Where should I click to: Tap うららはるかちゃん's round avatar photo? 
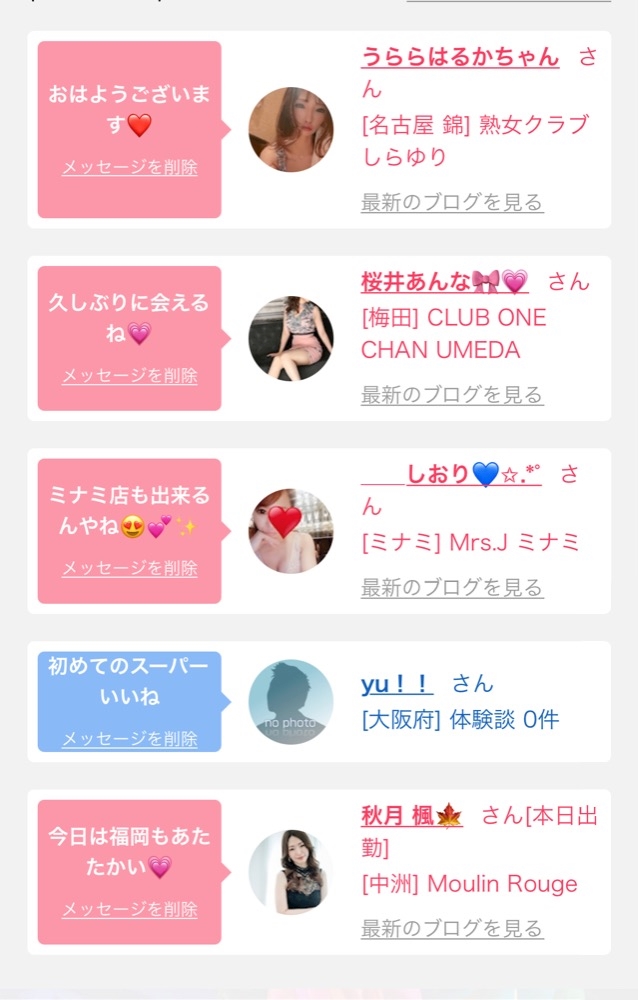click(291, 130)
